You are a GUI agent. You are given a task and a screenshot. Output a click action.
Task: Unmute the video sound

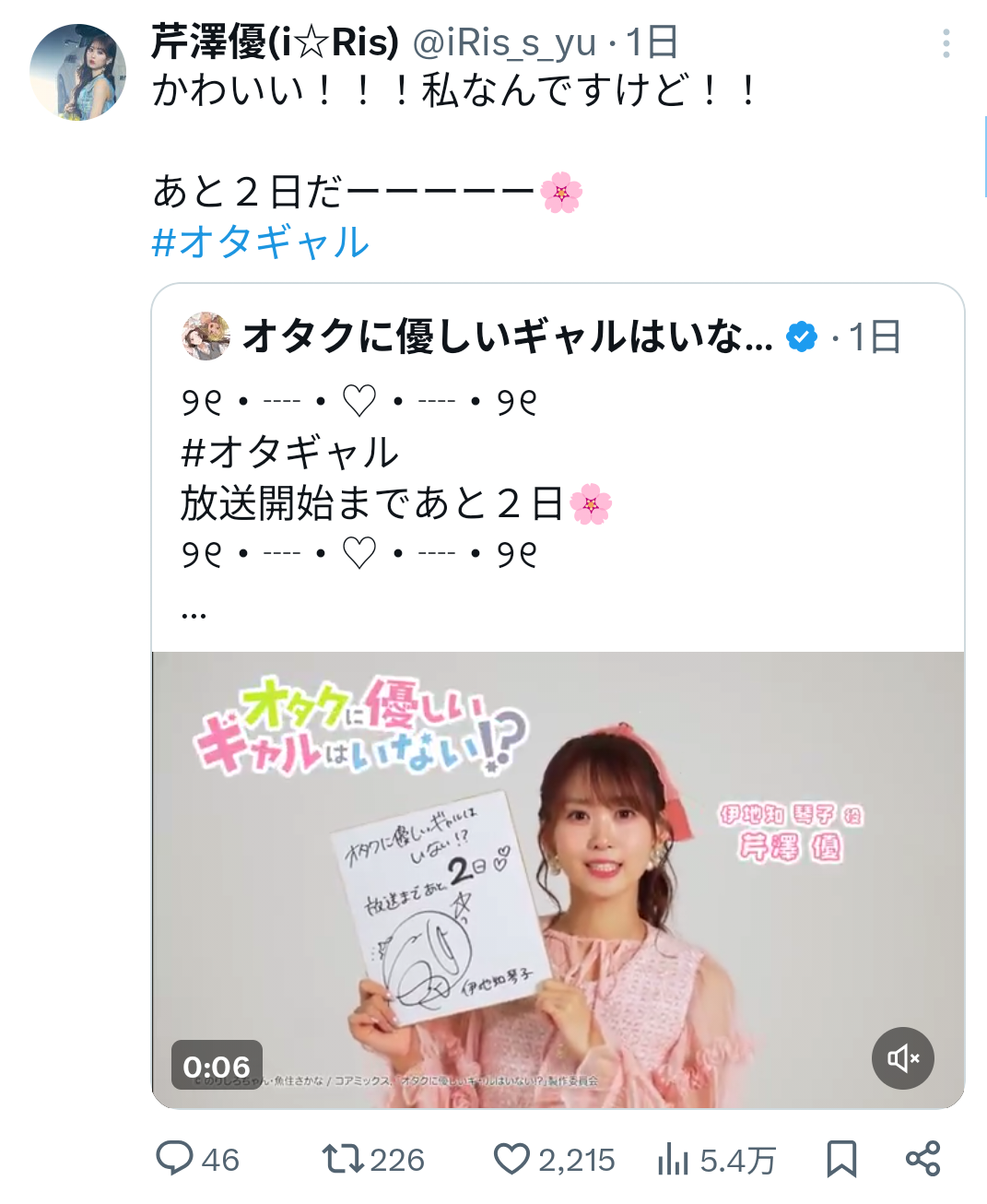coord(902,1057)
